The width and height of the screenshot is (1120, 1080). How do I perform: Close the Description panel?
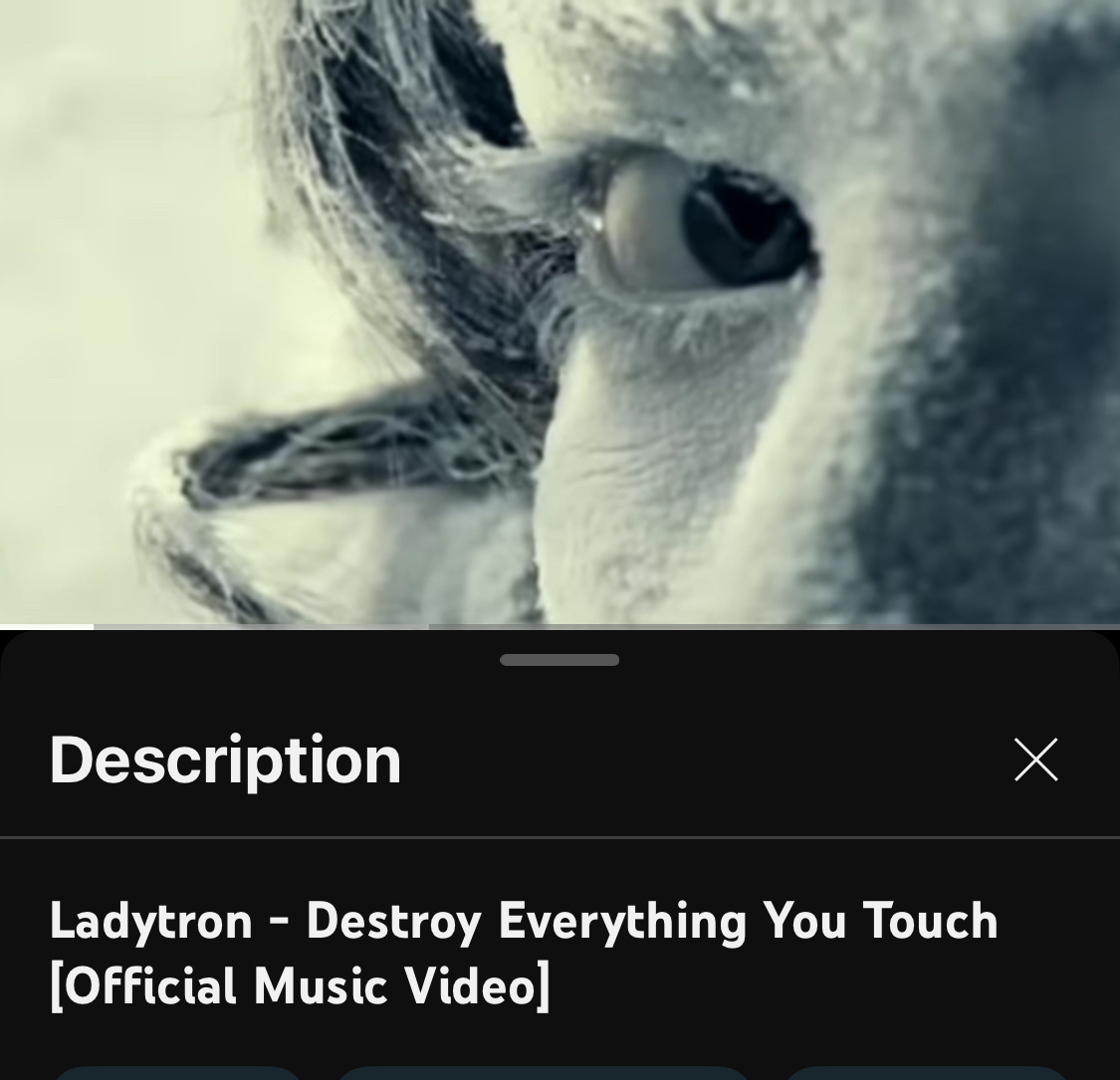1035,759
